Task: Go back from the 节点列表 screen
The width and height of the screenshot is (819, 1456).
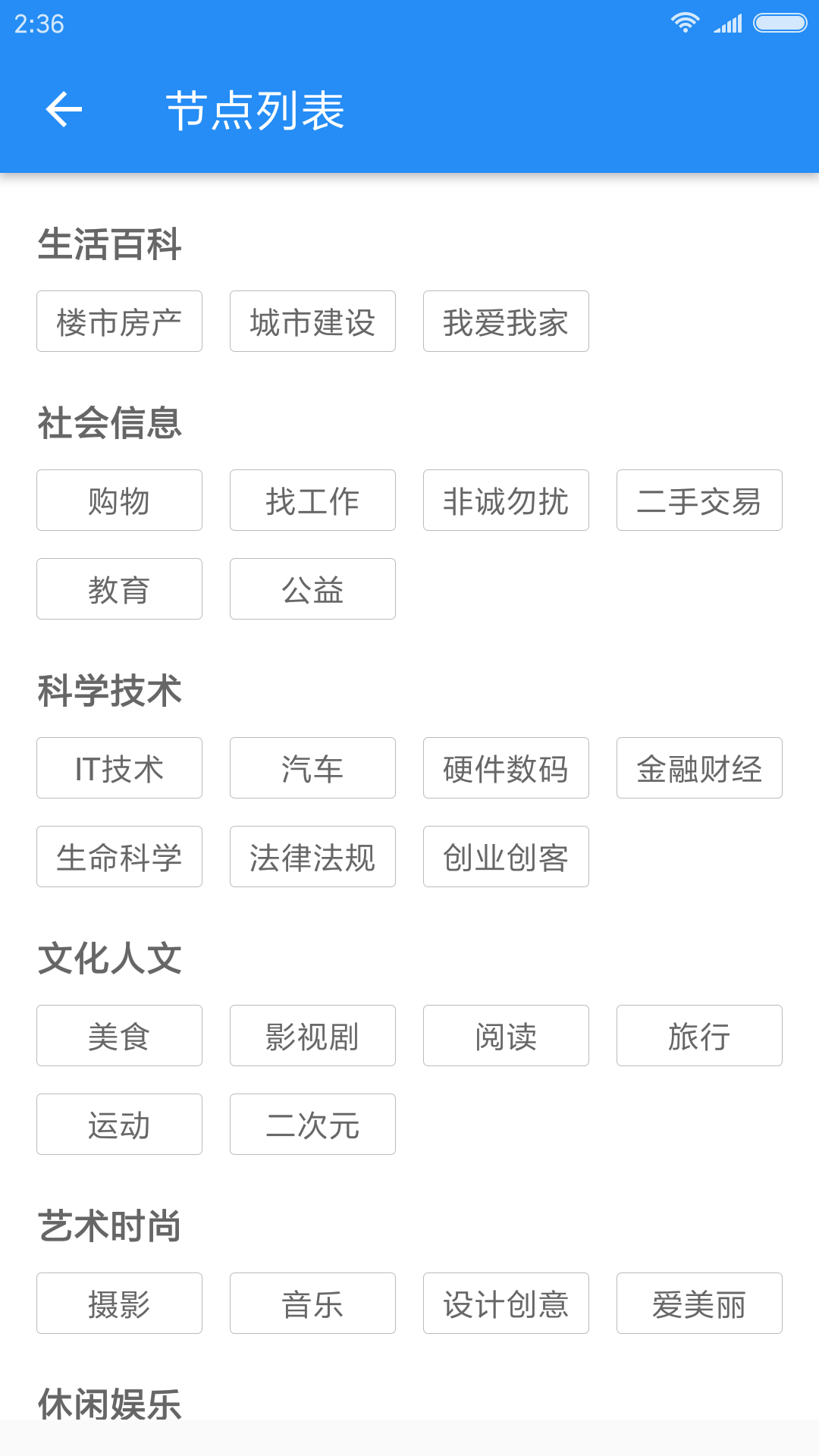Action: (x=64, y=110)
